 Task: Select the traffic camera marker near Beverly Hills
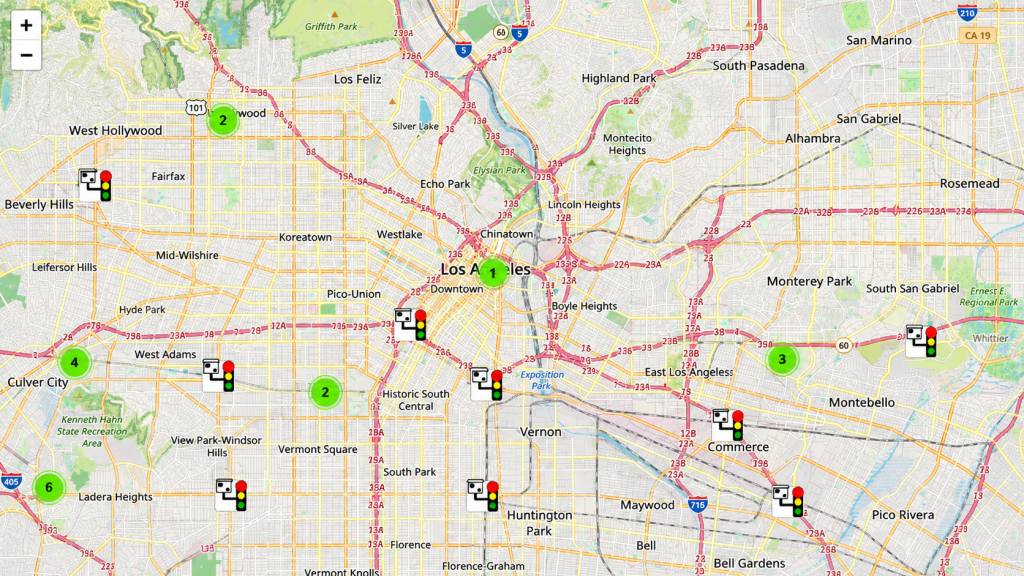coord(95,185)
